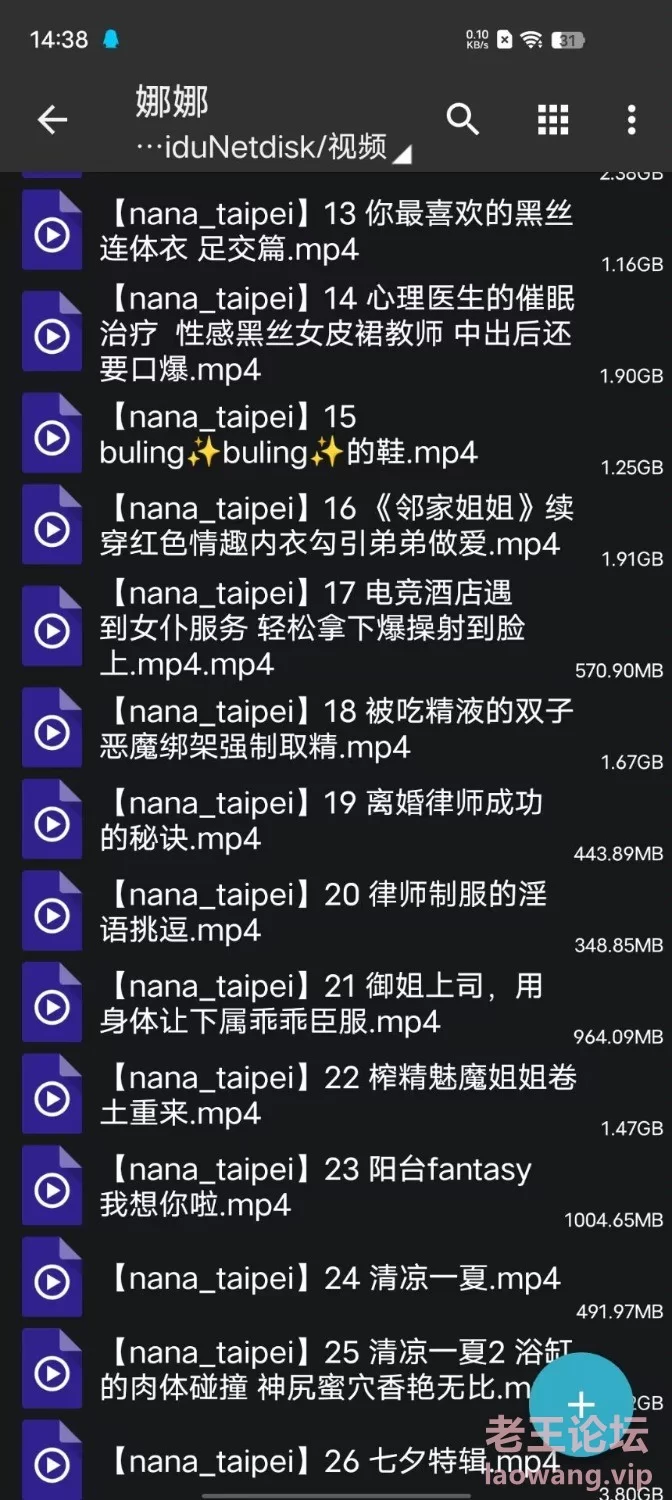Image resolution: width=672 pixels, height=1500 pixels.
Task: Open the nana_taipei 24 mp4 file
Action: [x=336, y=1279]
